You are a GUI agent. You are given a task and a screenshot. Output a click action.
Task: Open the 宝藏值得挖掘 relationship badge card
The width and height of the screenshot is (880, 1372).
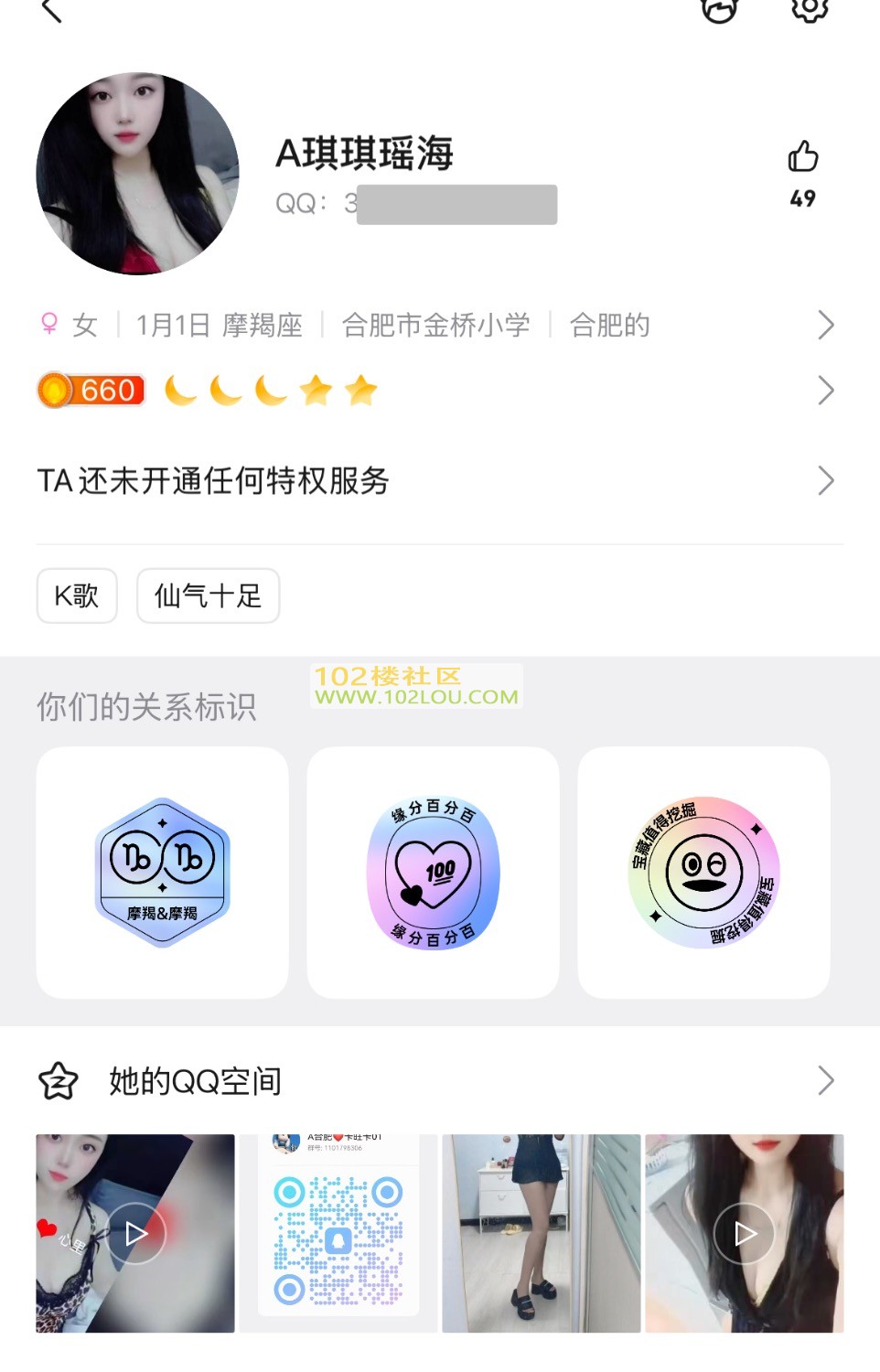coord(703,873)
